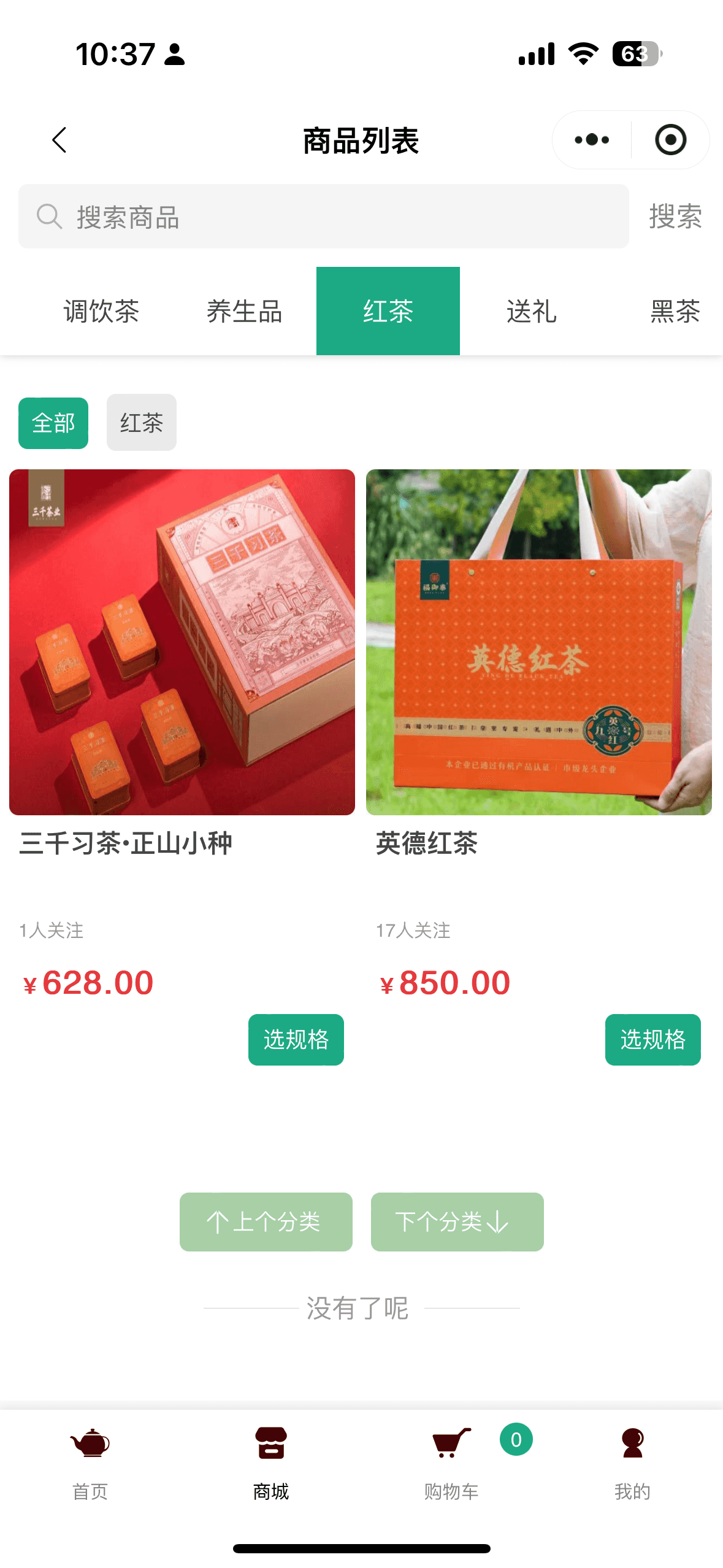Close the mini program with the circle button
This screenshot has width=723, height=1568.
[x=670, y=140]
